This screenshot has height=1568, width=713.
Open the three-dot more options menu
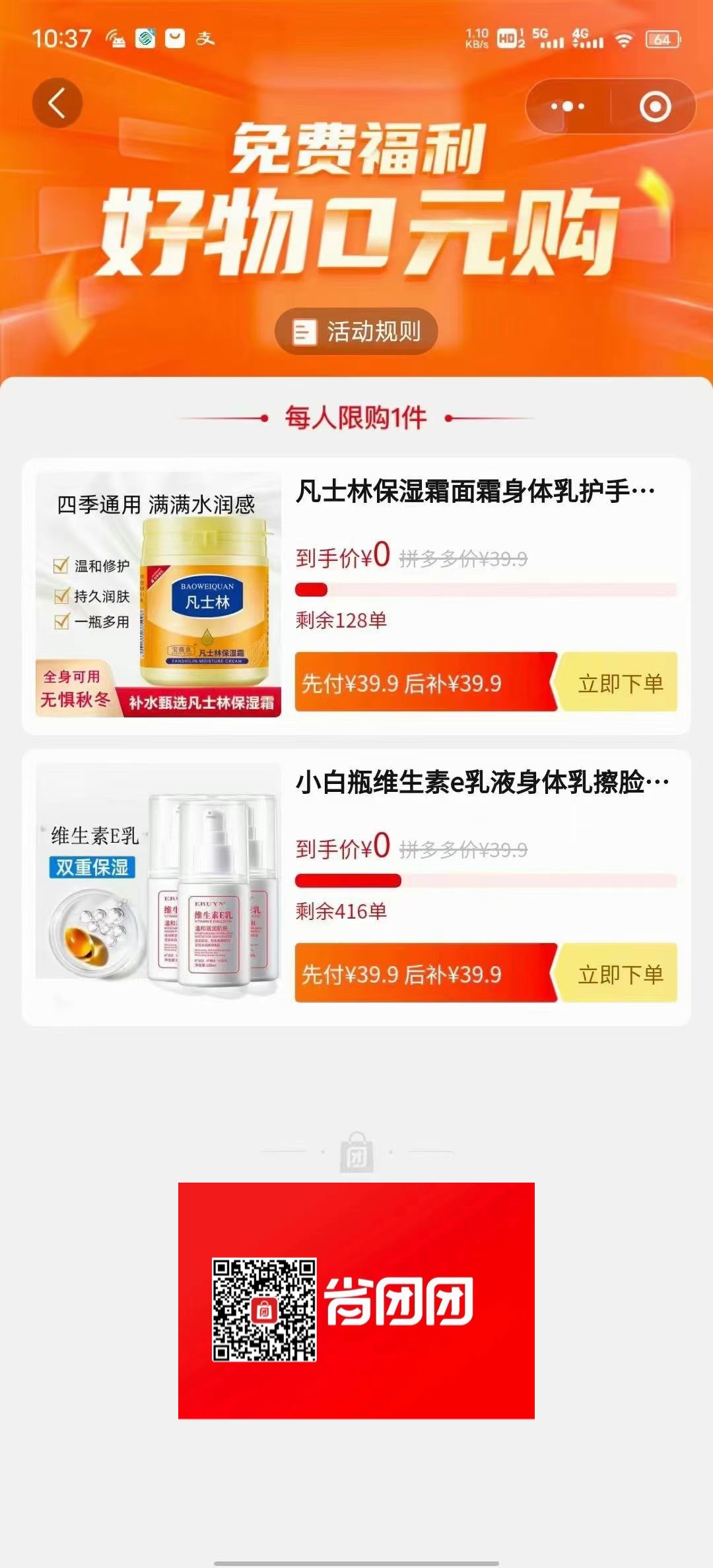(569, 106)
